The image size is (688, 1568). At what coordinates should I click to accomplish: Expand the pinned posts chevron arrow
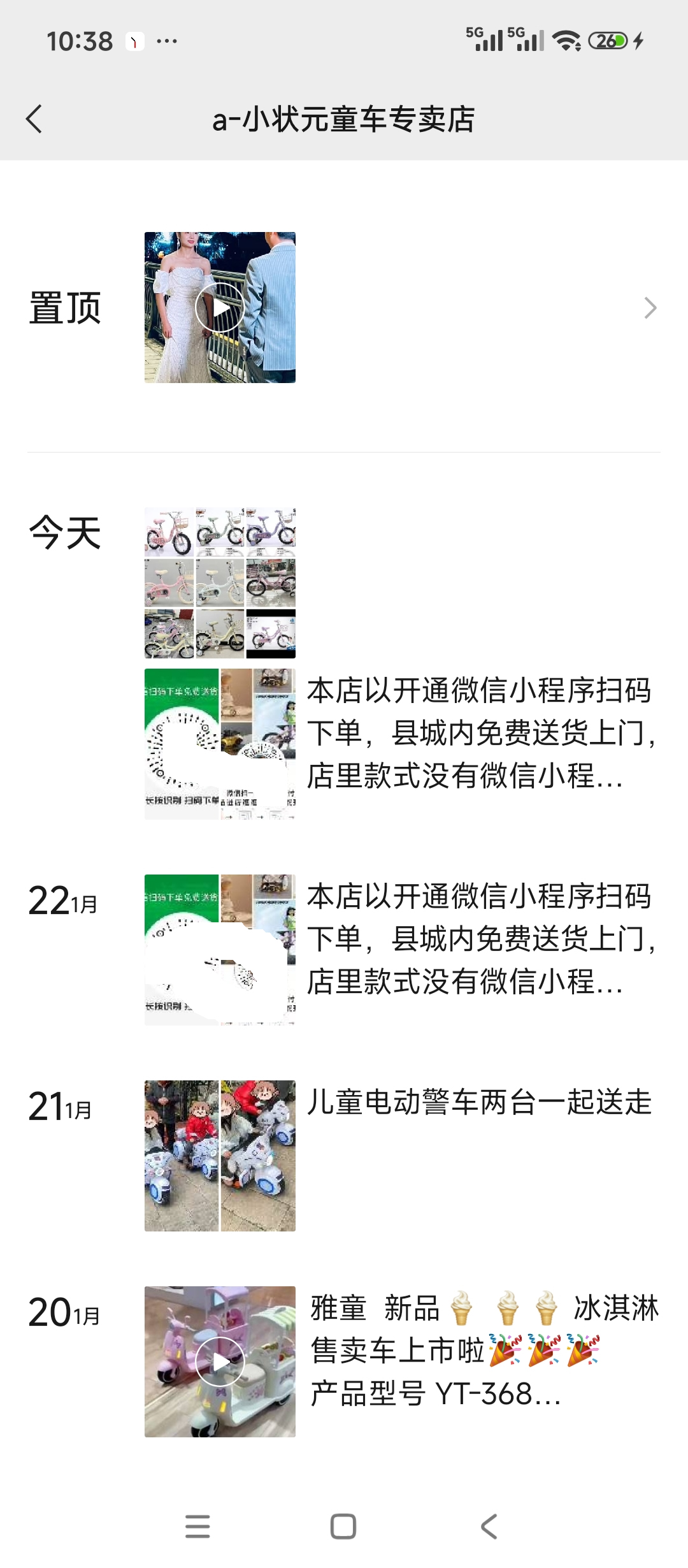(x=650, y=308)
